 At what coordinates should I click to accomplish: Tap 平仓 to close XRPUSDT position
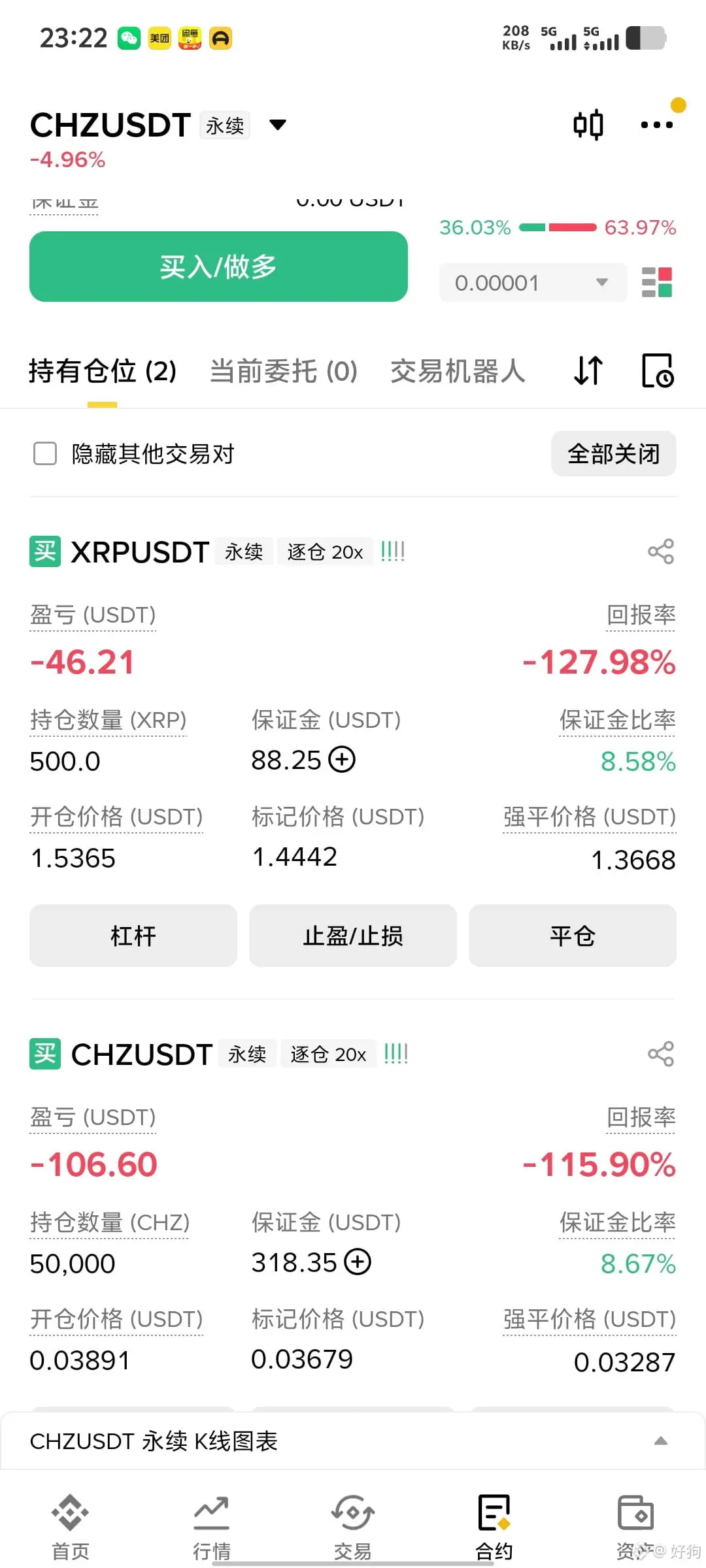point(573,936)
